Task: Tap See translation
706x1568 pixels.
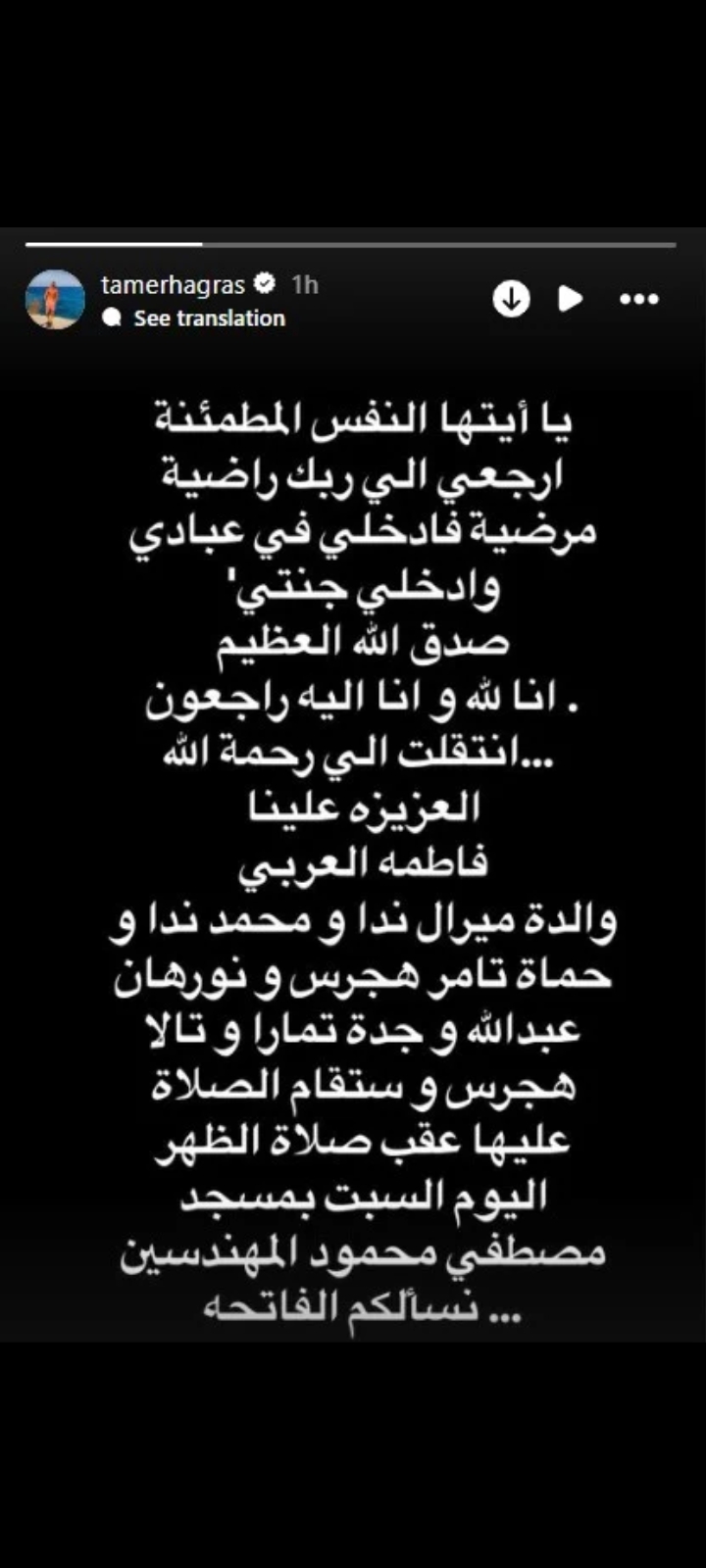Action: tap(208, 318)
